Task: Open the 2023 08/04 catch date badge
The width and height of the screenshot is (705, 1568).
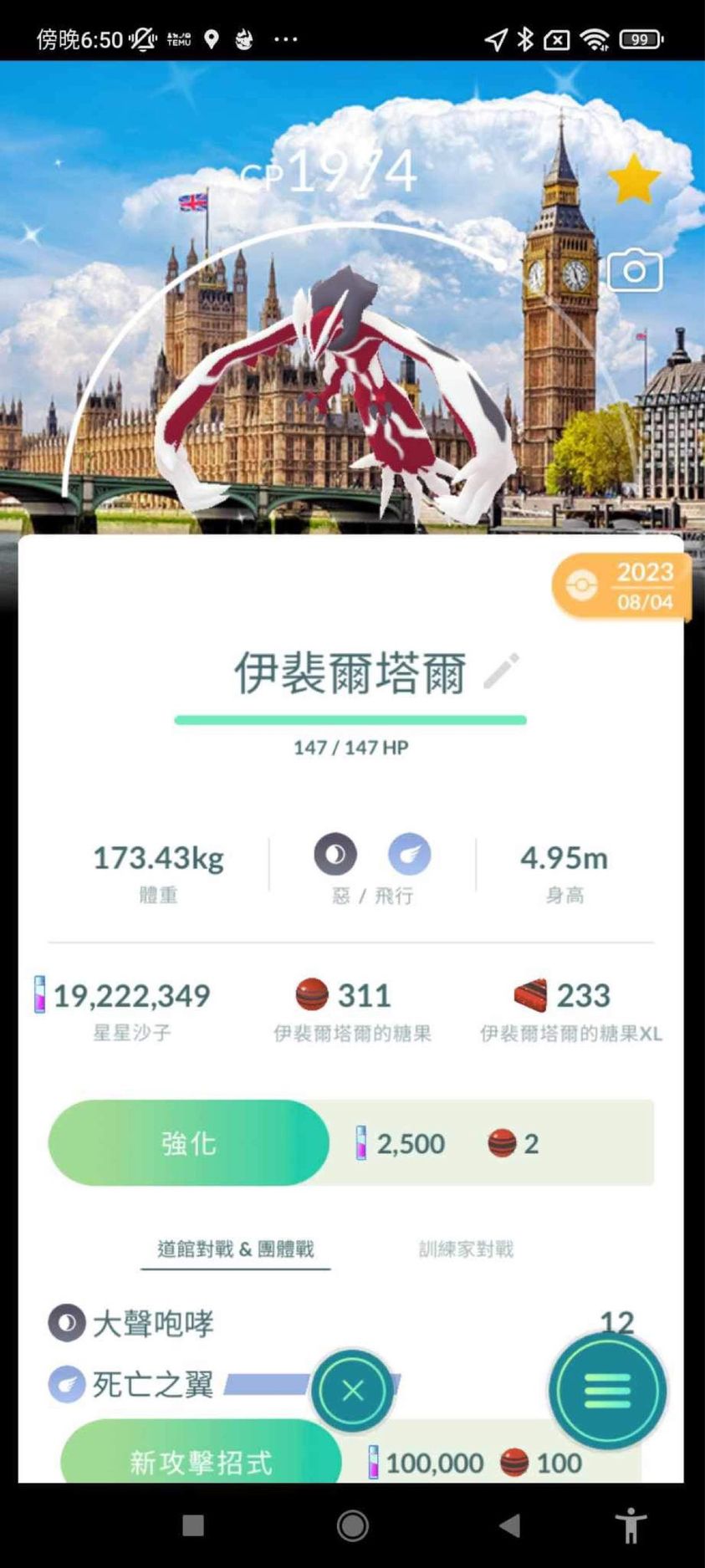Action: pyautogui.click(x=621, y=587)
